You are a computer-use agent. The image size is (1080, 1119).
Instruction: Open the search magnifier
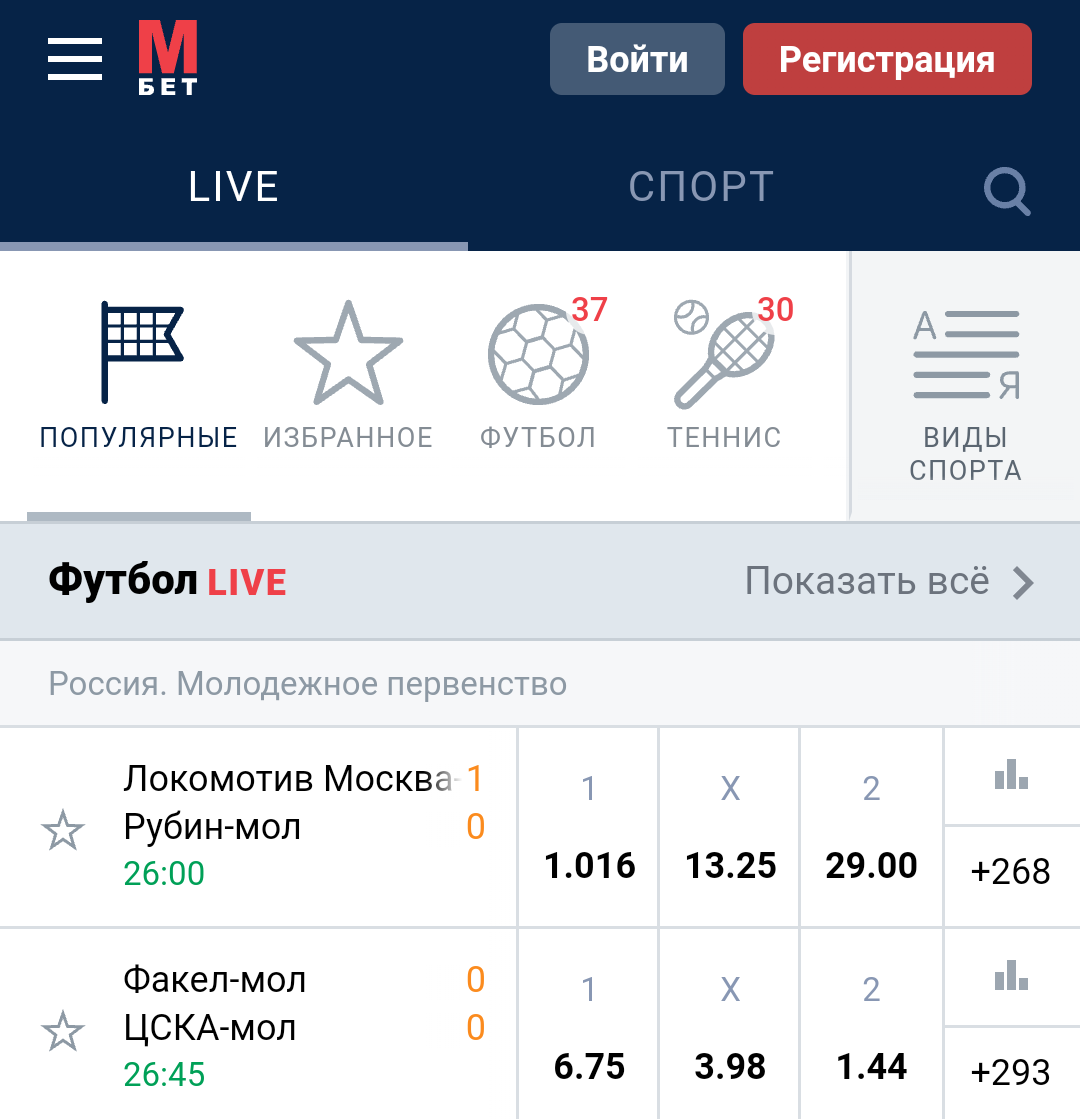coord(1006,190)
